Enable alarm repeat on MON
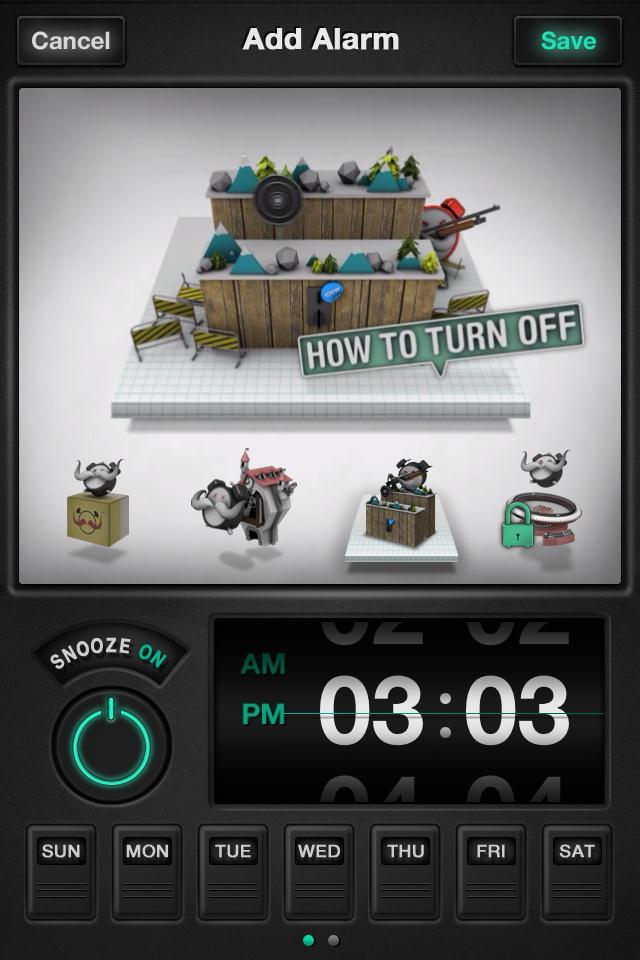Image resolution: width=640 pixels, height=960 pixels. point(147,872)
